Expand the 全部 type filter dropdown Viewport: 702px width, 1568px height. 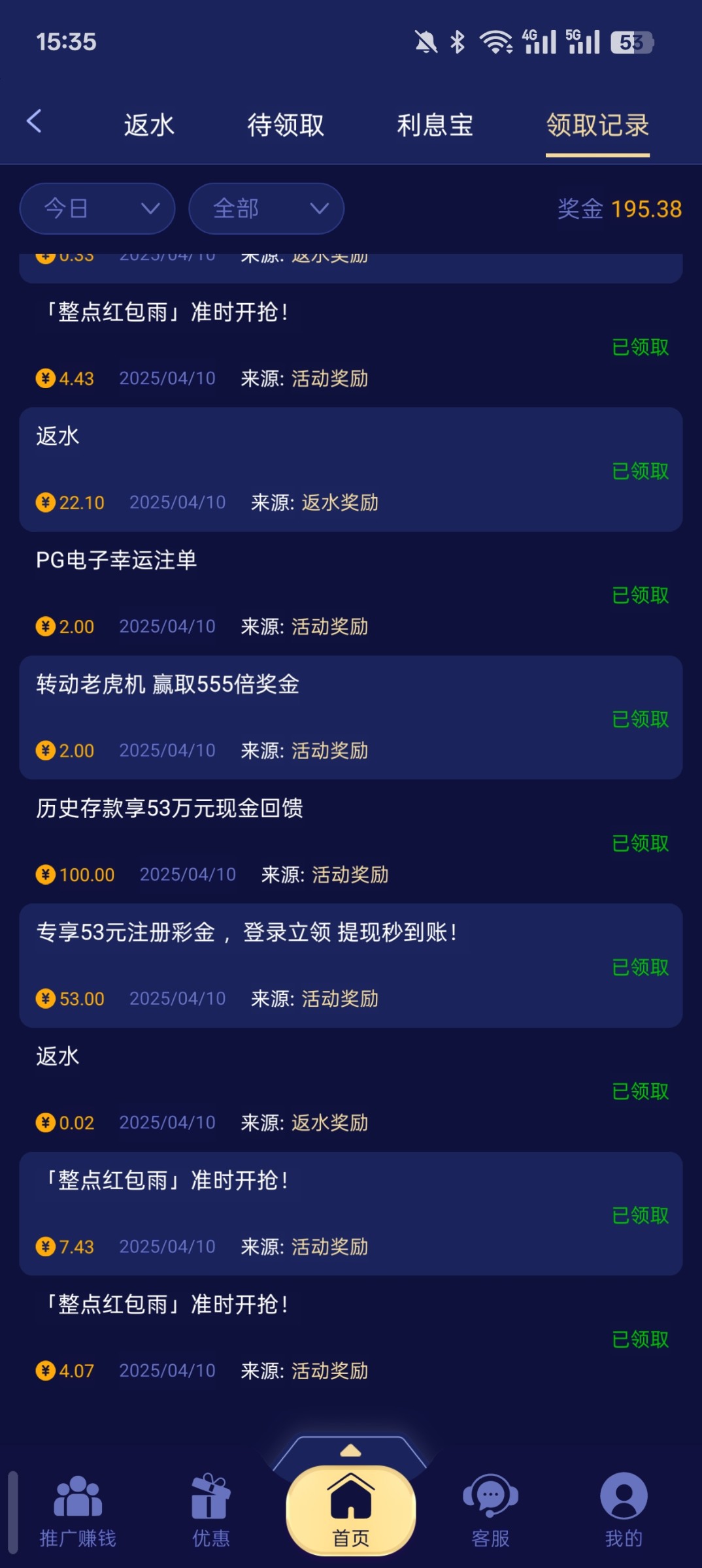[266, 208]
